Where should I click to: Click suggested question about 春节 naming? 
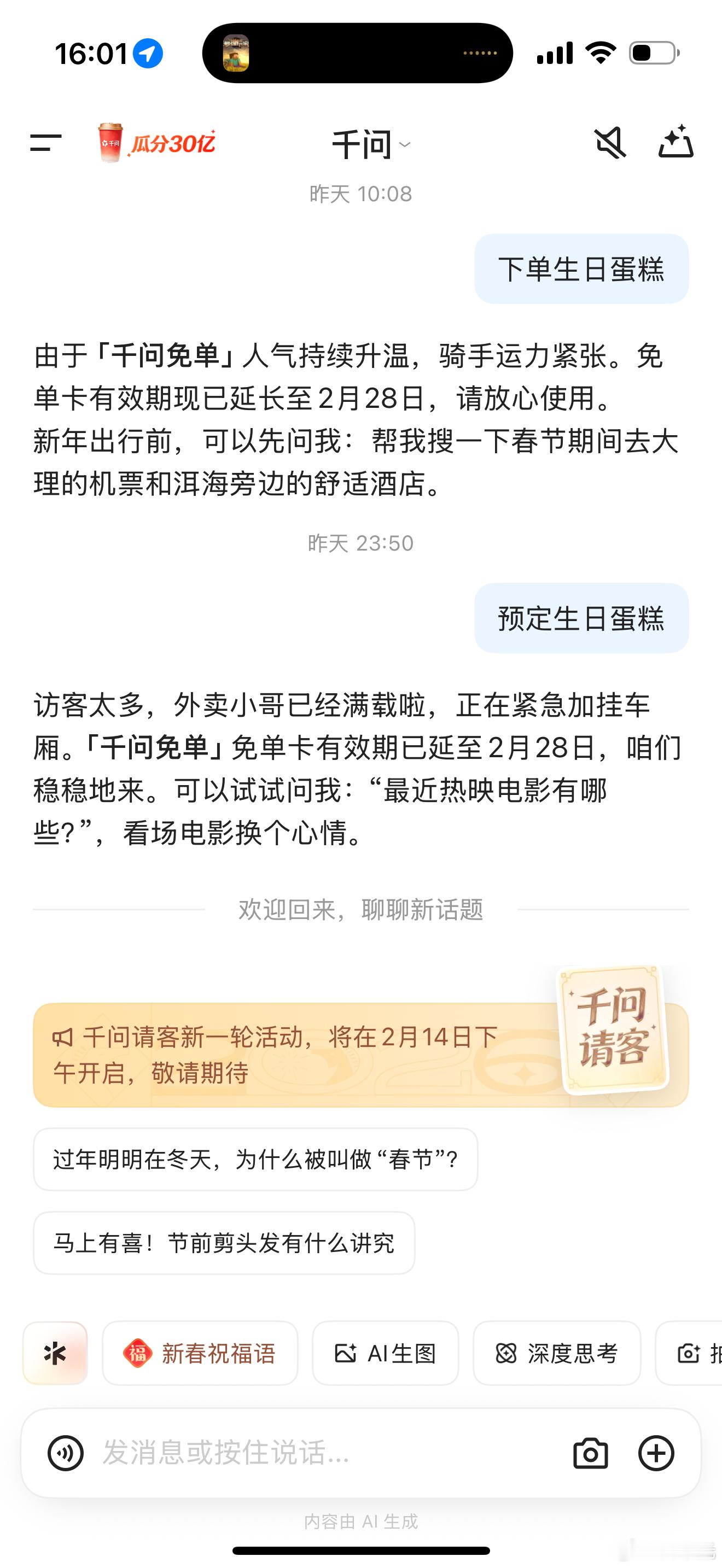[x=255, y=1160]
